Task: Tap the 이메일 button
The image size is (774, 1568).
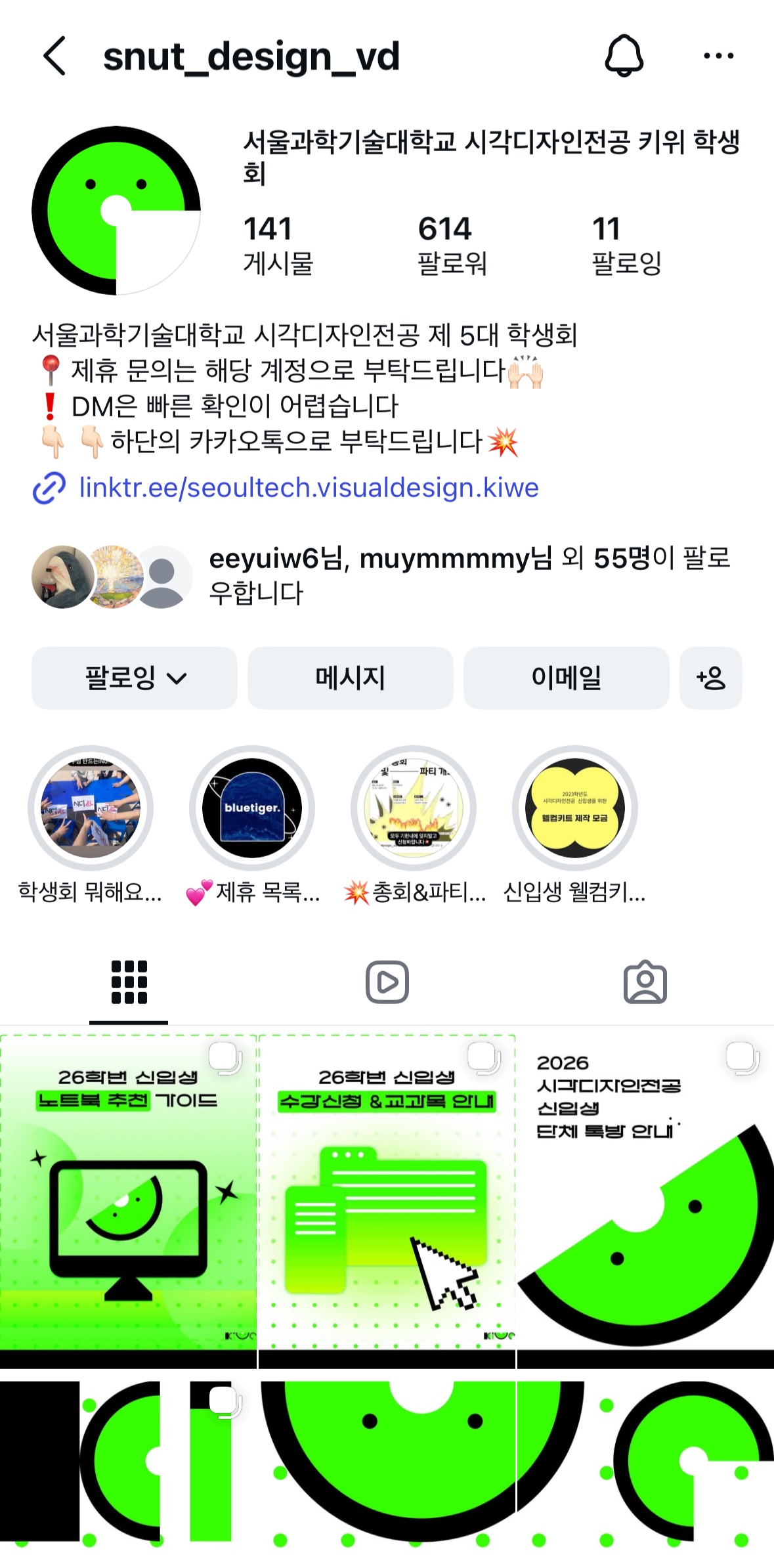Action: click(566, 678)
